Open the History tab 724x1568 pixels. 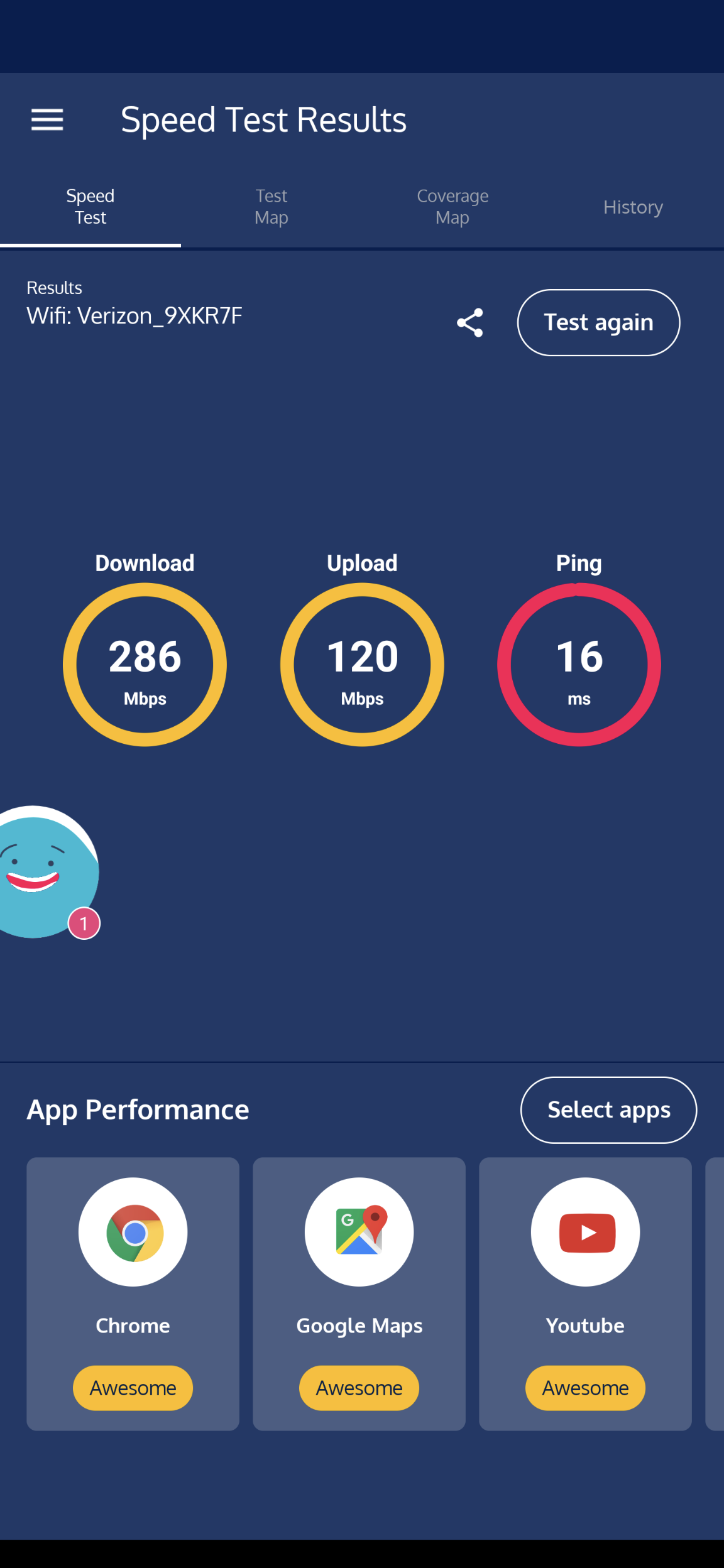[x=633, y=207]
